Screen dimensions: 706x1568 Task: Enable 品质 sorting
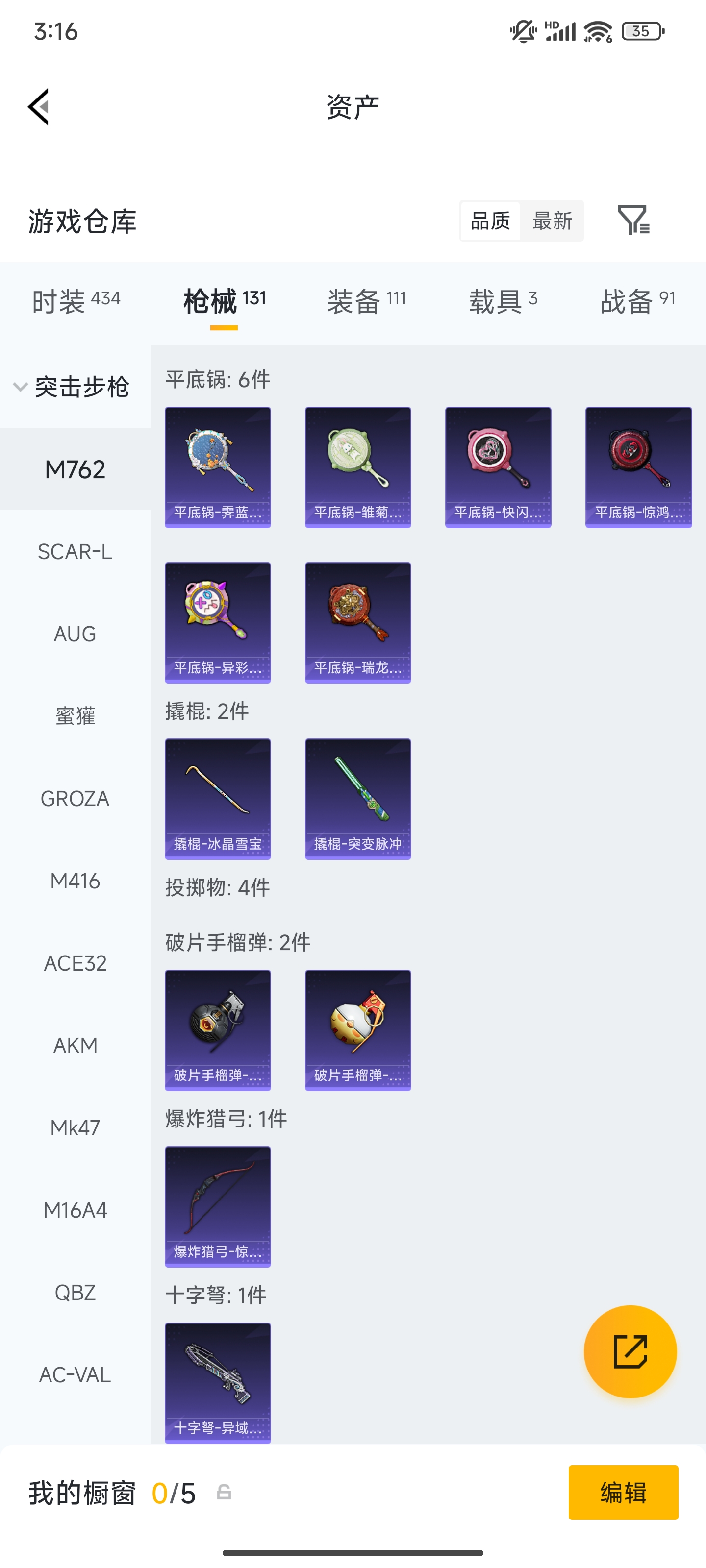point(490,220)
